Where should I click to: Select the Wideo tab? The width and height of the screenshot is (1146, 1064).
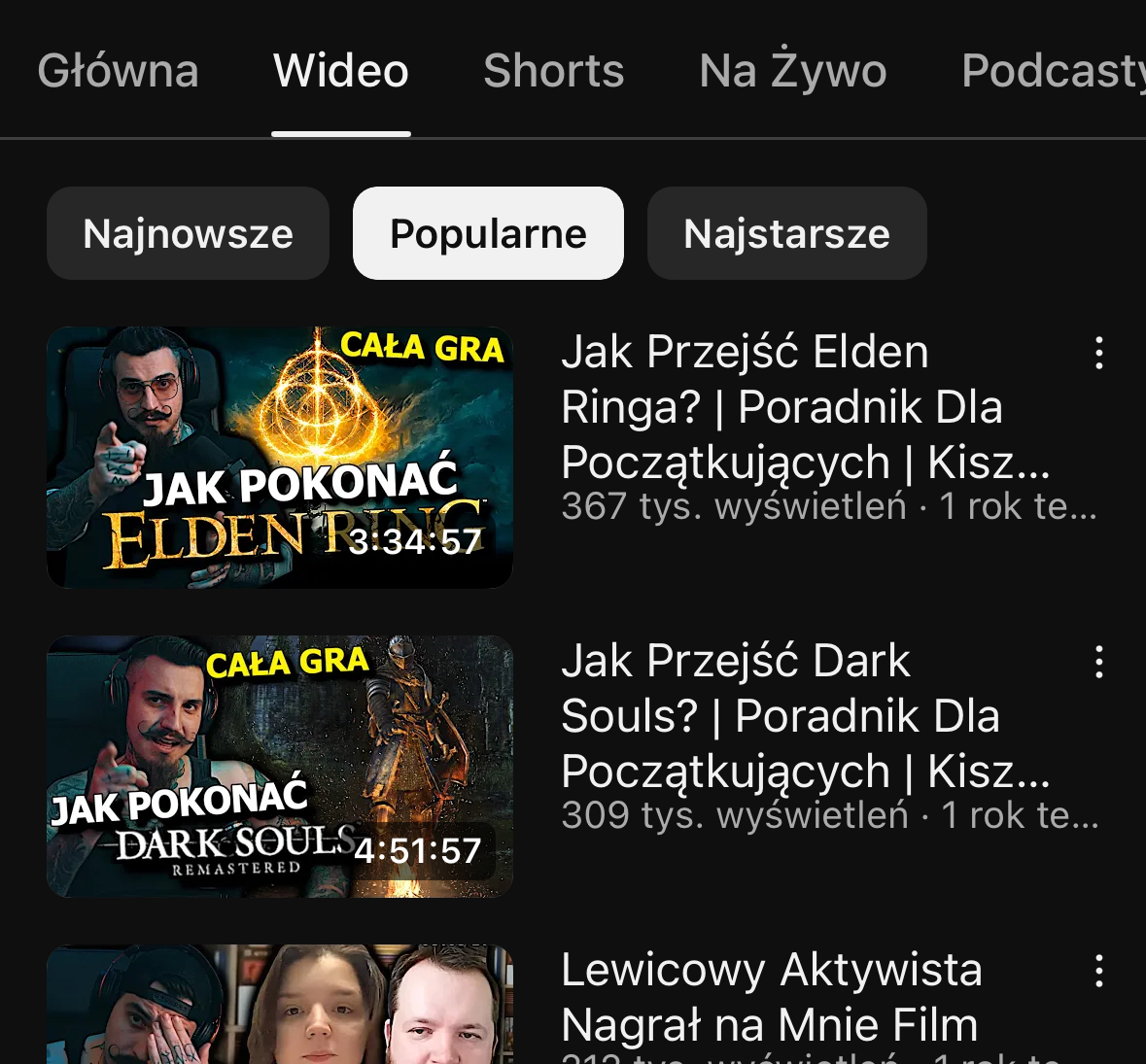341,71
